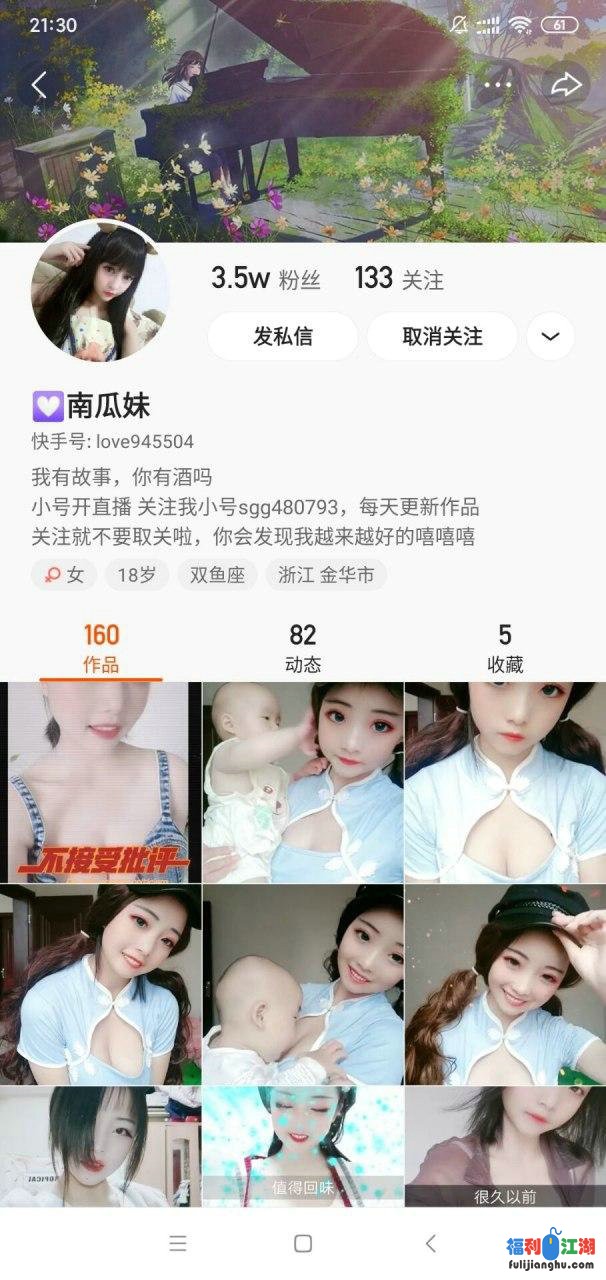Open the video labeled 很久以前

(504, 1146)
